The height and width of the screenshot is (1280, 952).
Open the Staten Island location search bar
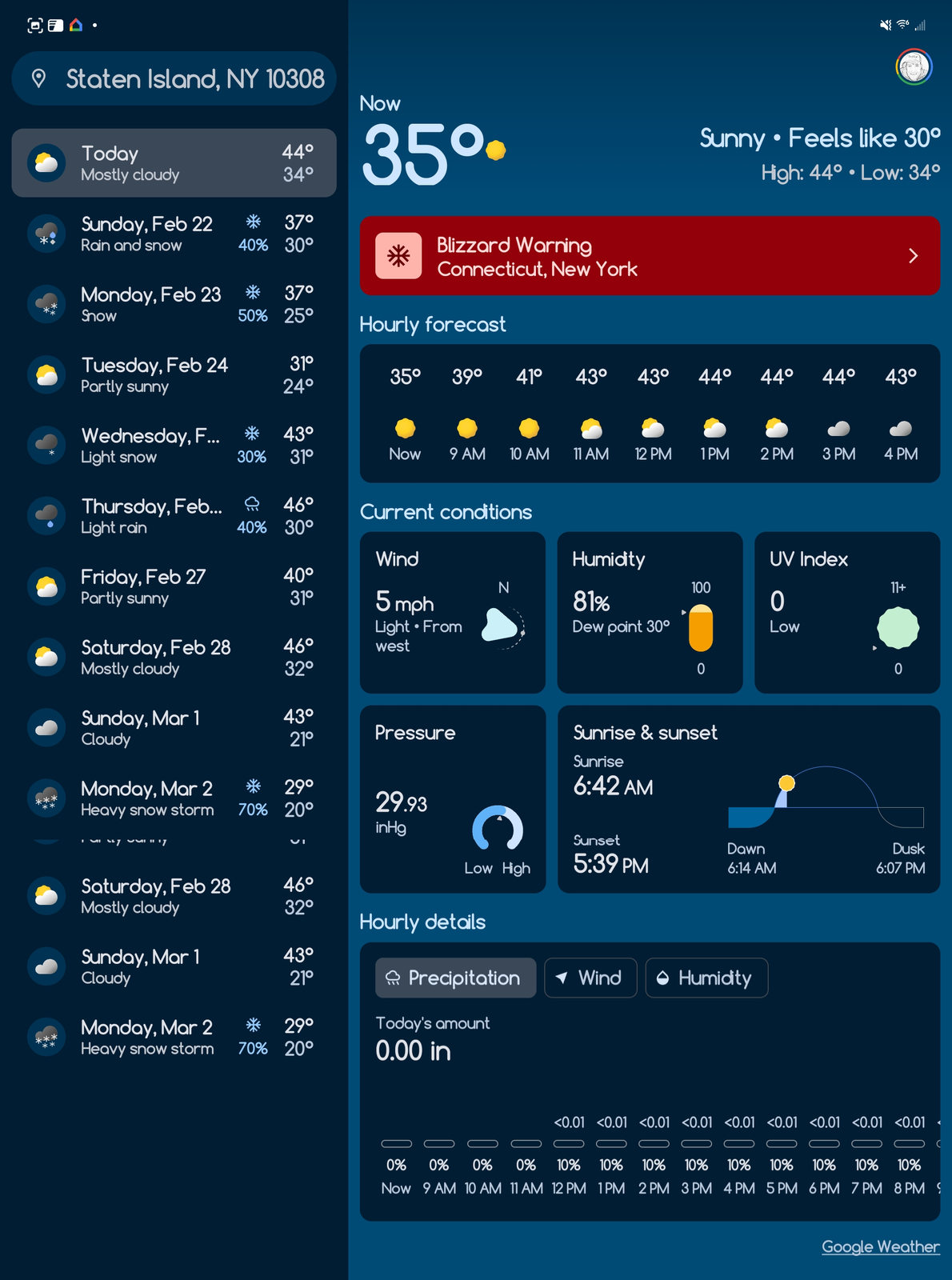[174, 78]
